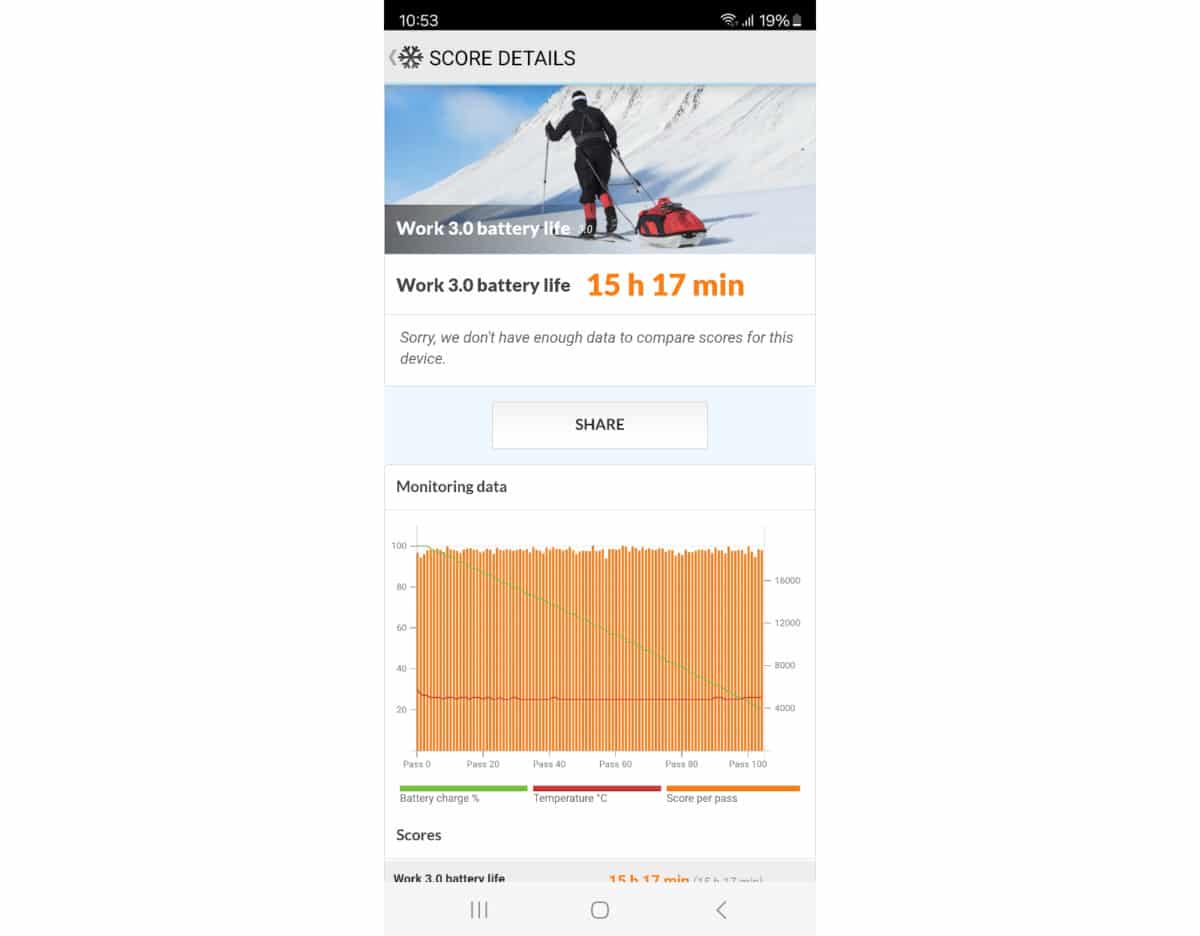The image size is (1200, 936).
Task: Tap the SHARE button
Action: (x=599, y=425)
